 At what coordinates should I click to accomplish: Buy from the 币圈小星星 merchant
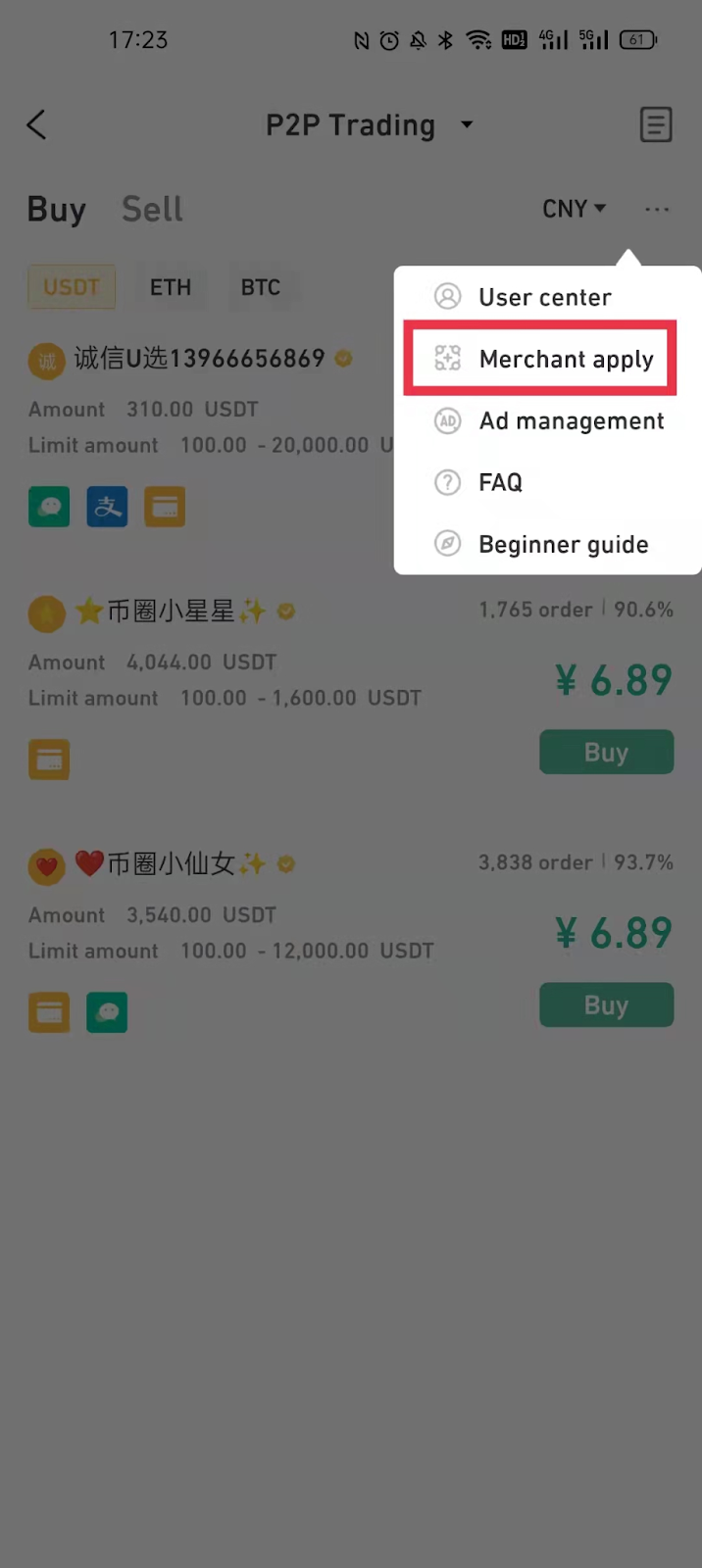(x=606, y=752)
